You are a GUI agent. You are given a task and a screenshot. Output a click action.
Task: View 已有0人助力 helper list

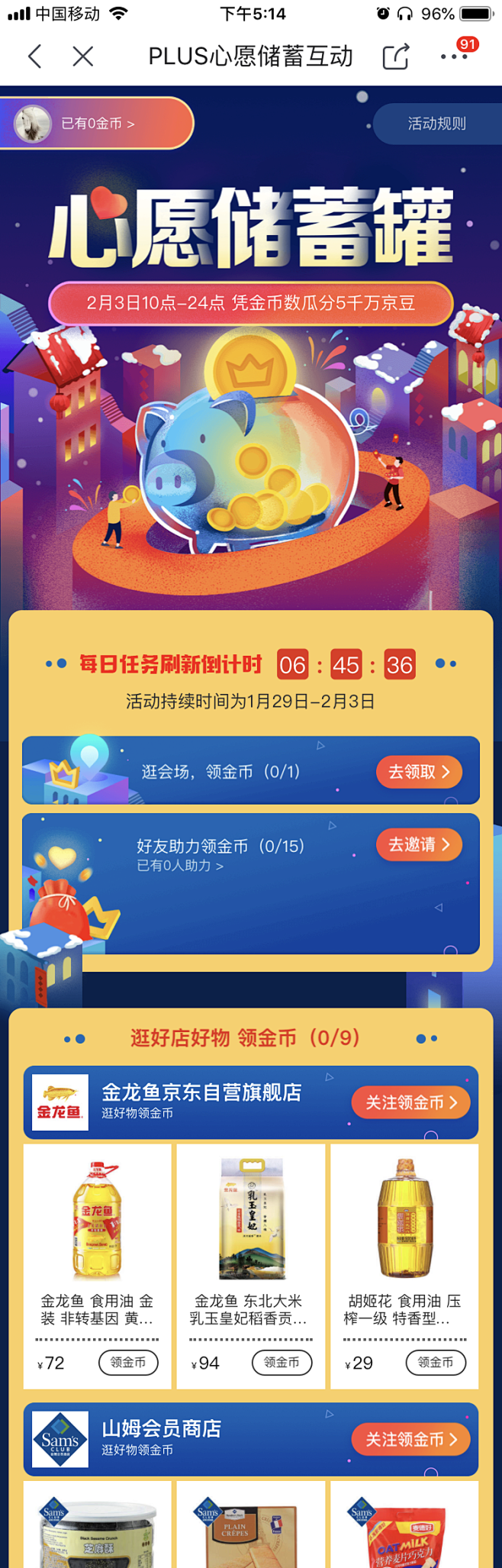click(180, 866)
